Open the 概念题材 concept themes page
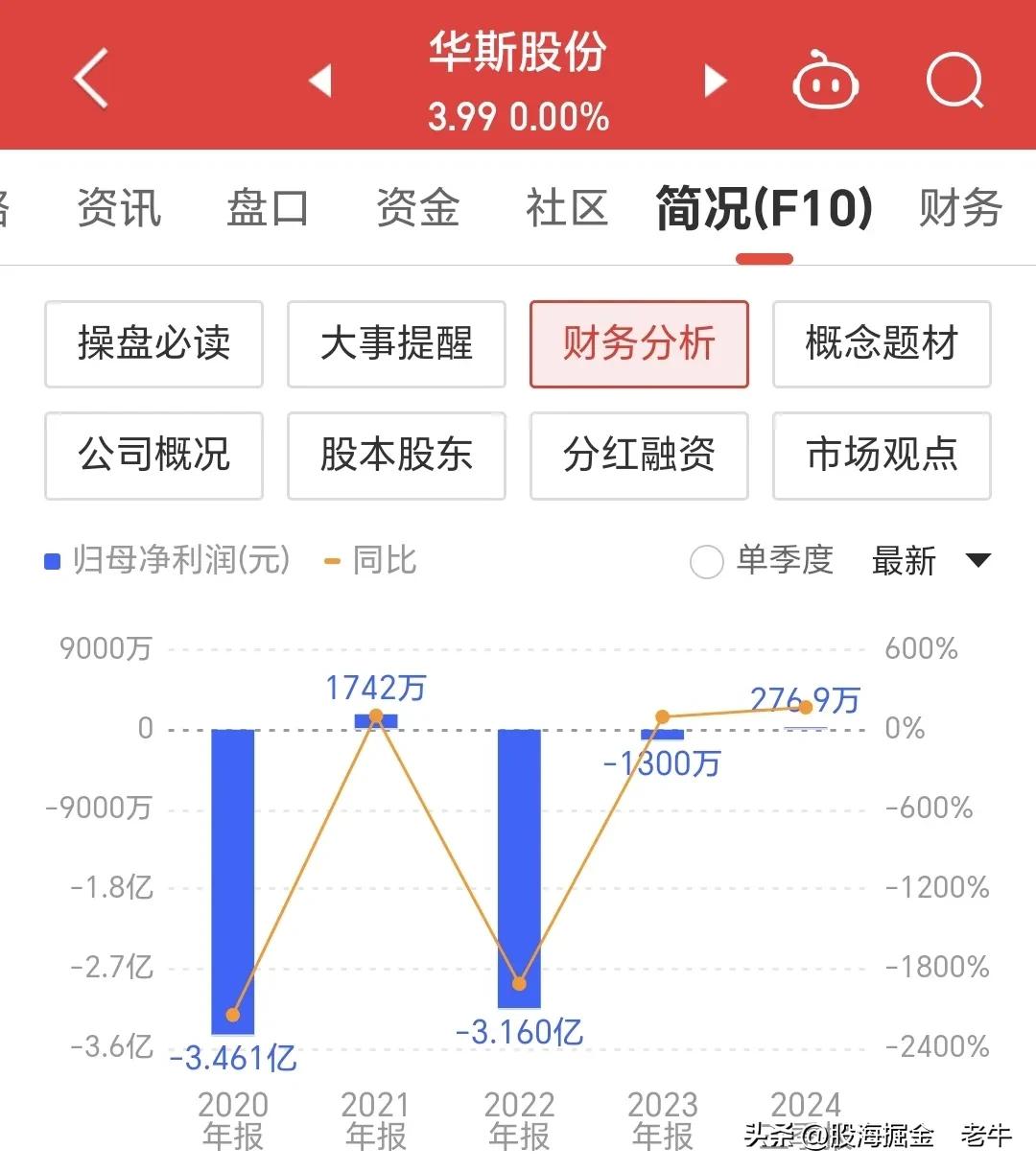This screenshot has height=1172, width=1036. point(881,345)
